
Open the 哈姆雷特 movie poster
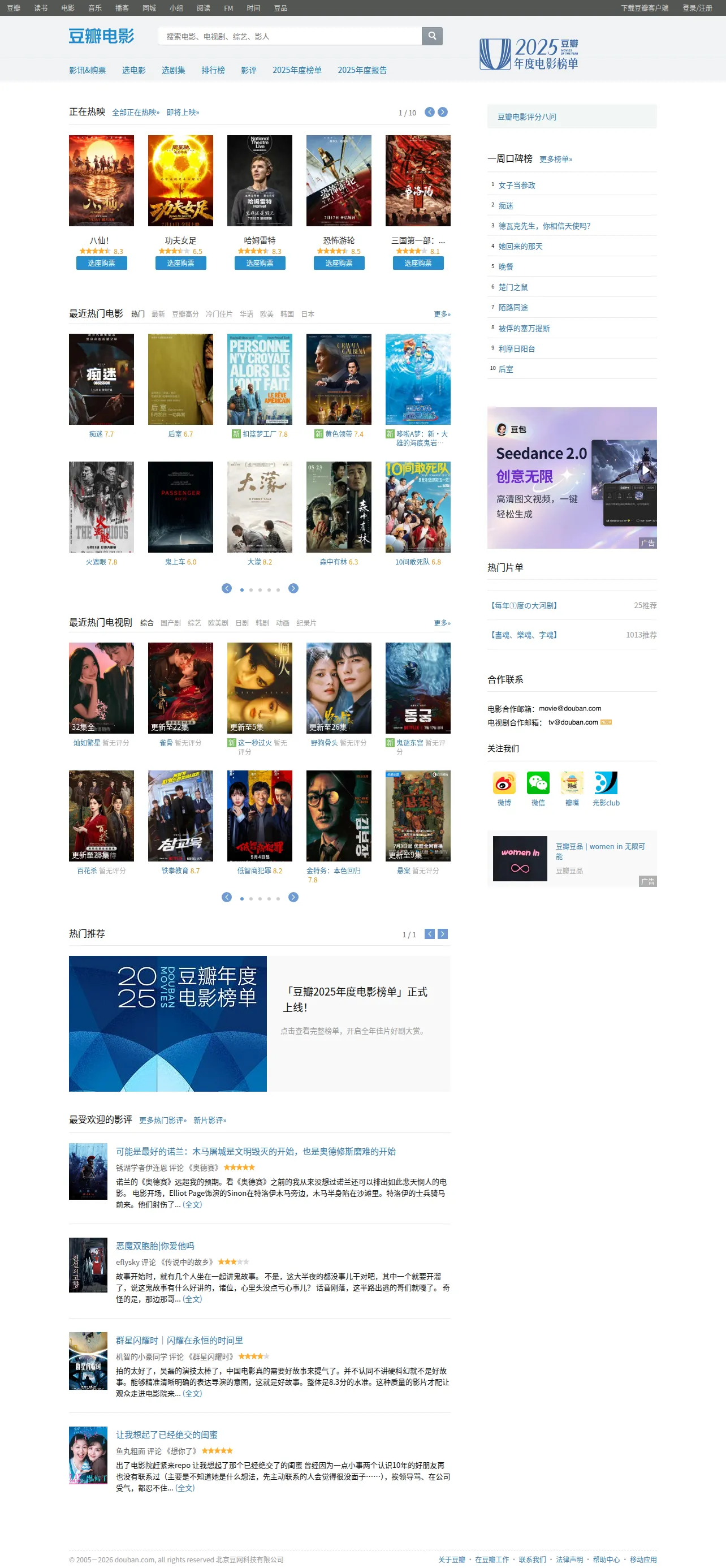click(260, 181)
